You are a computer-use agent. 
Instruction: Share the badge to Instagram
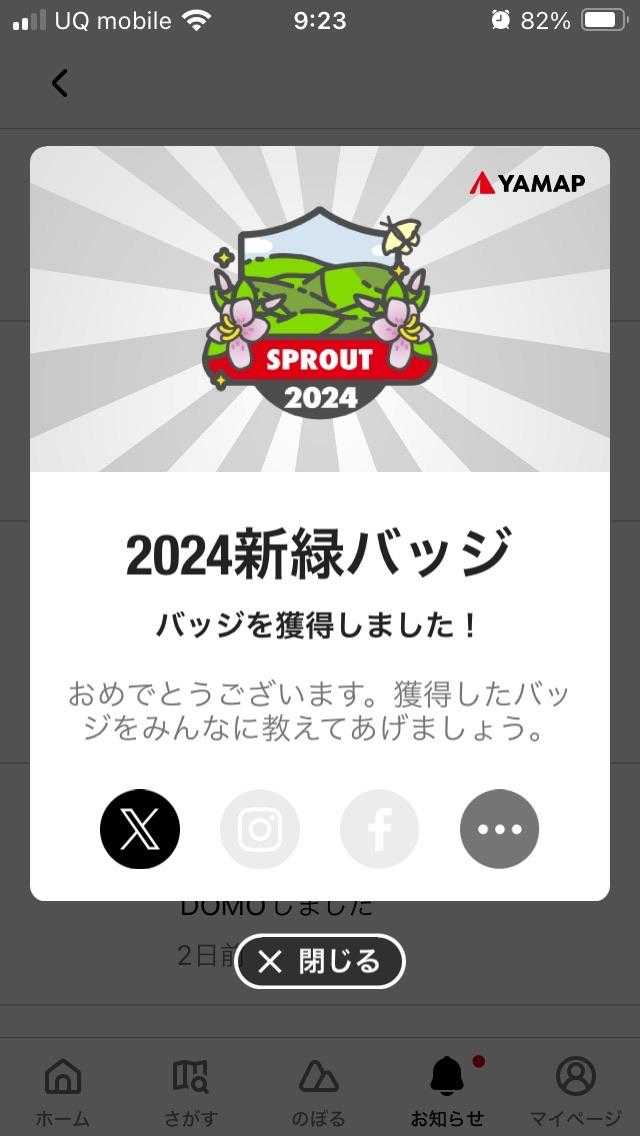coord(260,829)
